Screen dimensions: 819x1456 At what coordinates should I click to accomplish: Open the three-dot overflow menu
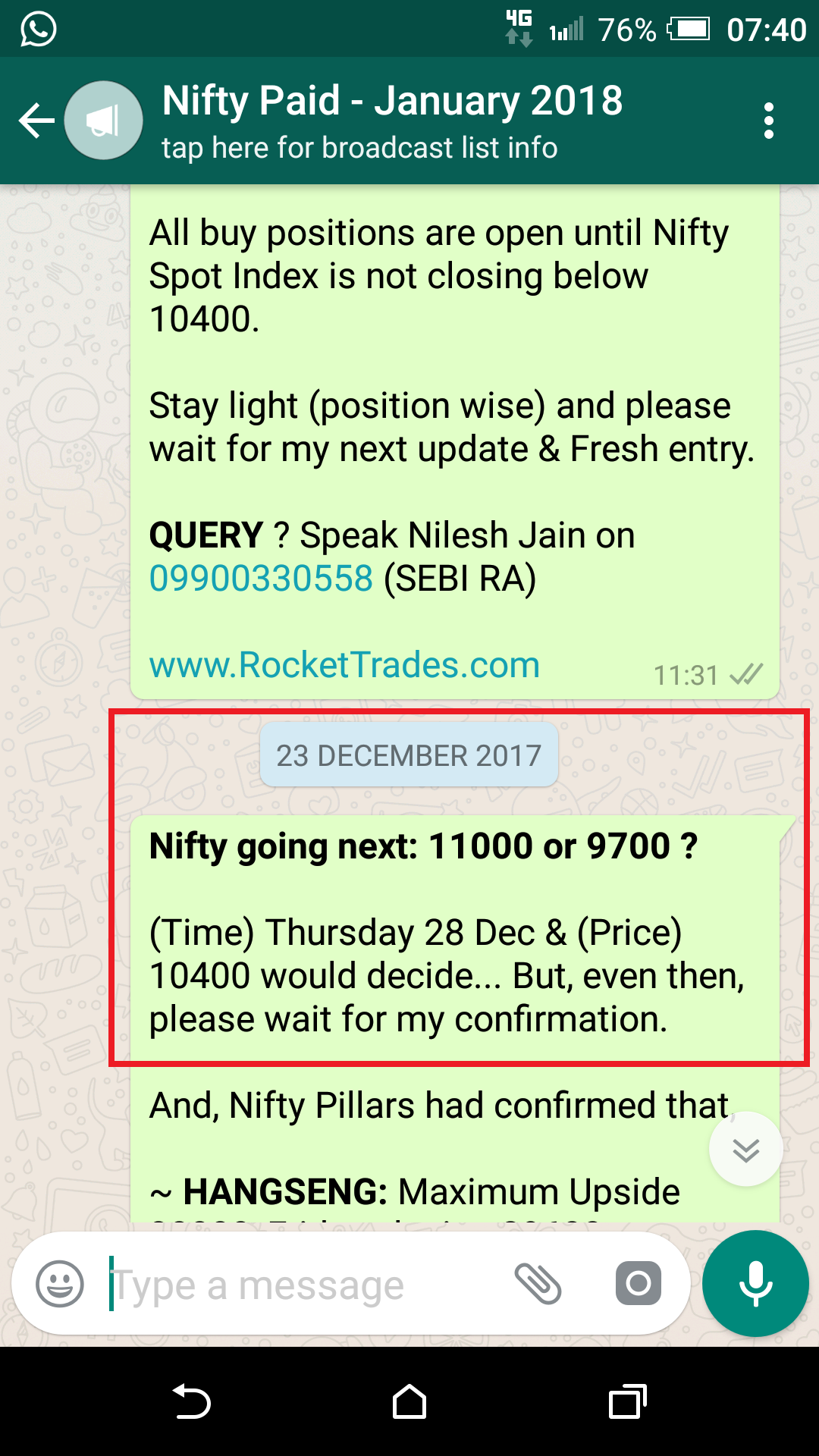click(768, 121)
